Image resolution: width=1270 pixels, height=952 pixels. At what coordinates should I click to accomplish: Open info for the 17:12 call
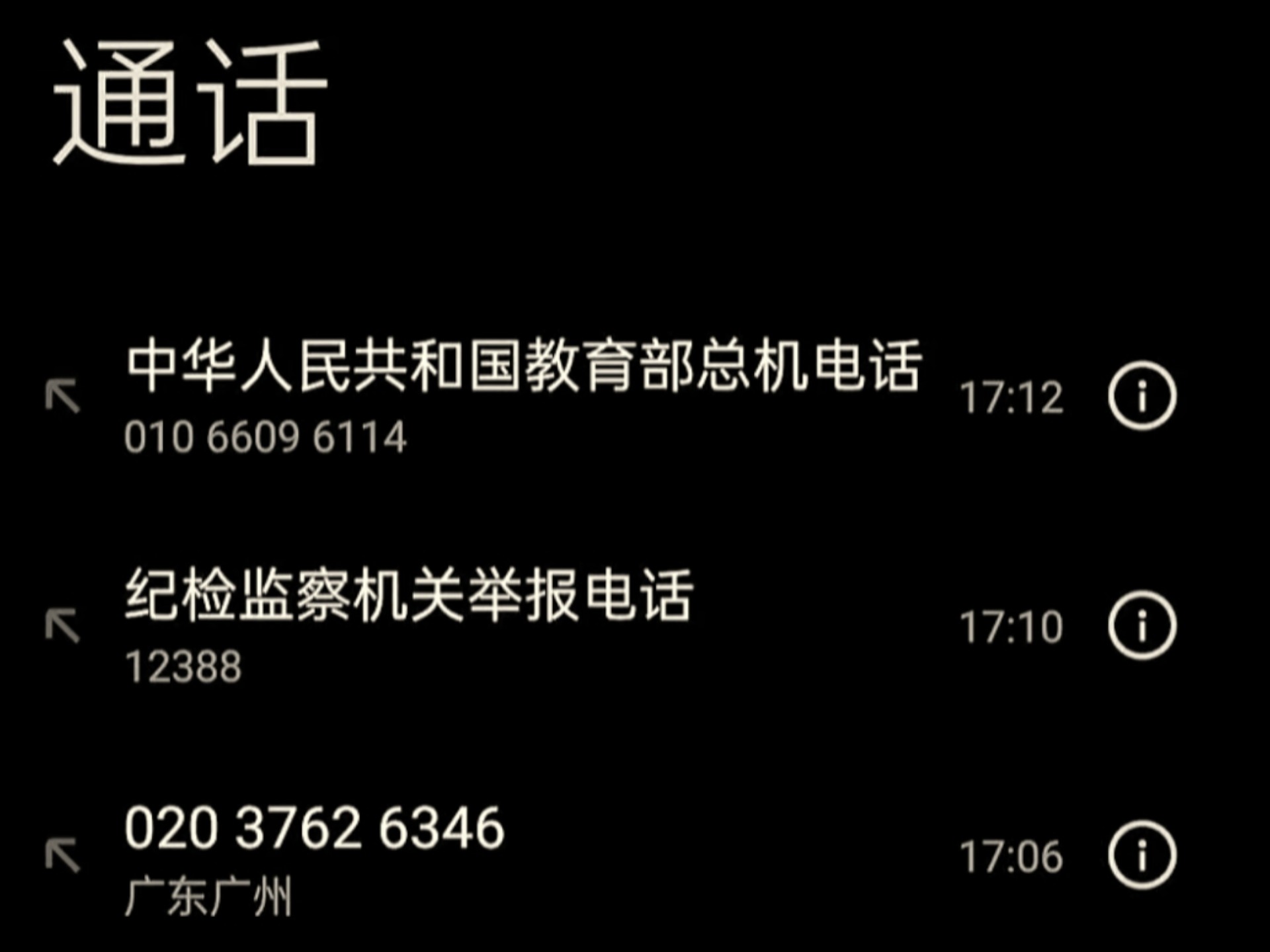click(1142, 396)
